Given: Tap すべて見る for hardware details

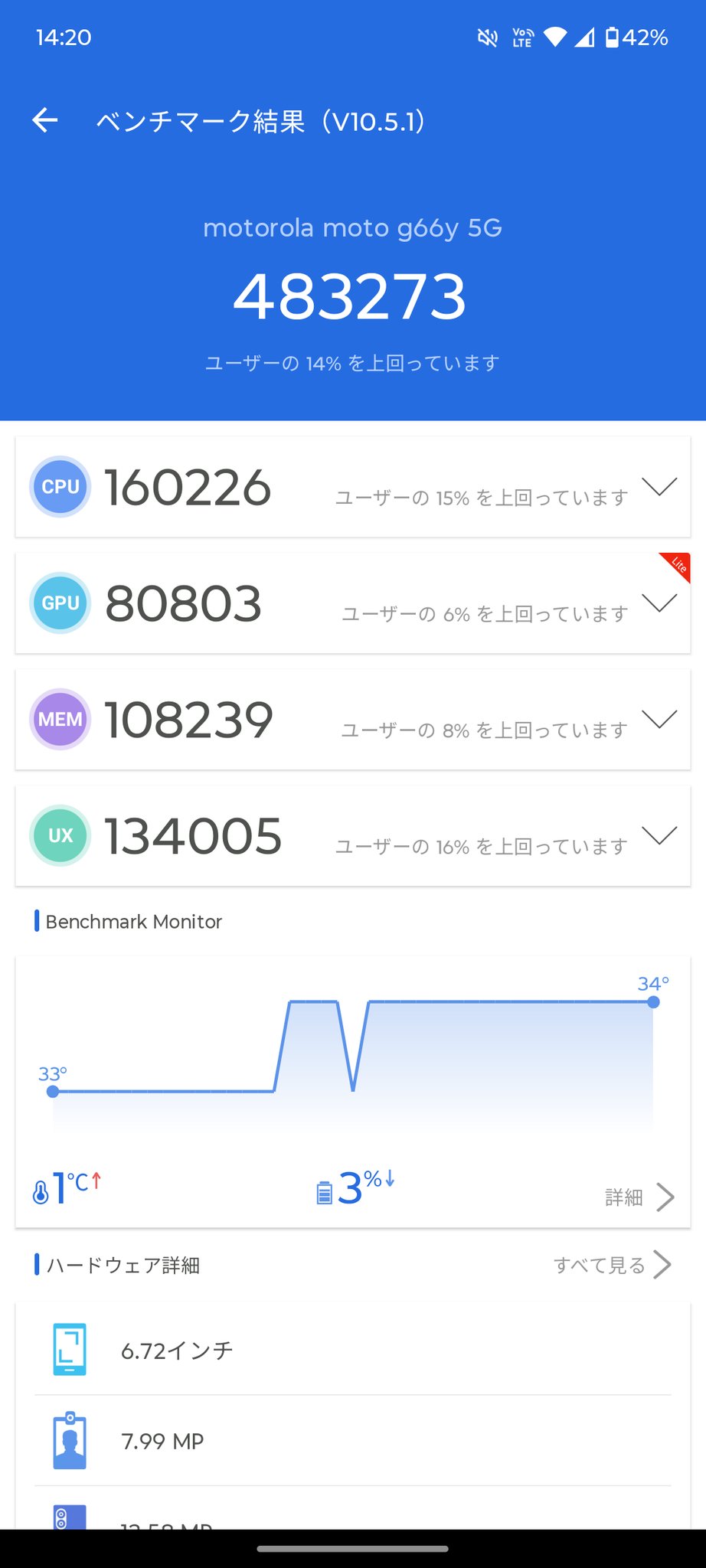Looking at the screenshot, I should (612, 1265).
